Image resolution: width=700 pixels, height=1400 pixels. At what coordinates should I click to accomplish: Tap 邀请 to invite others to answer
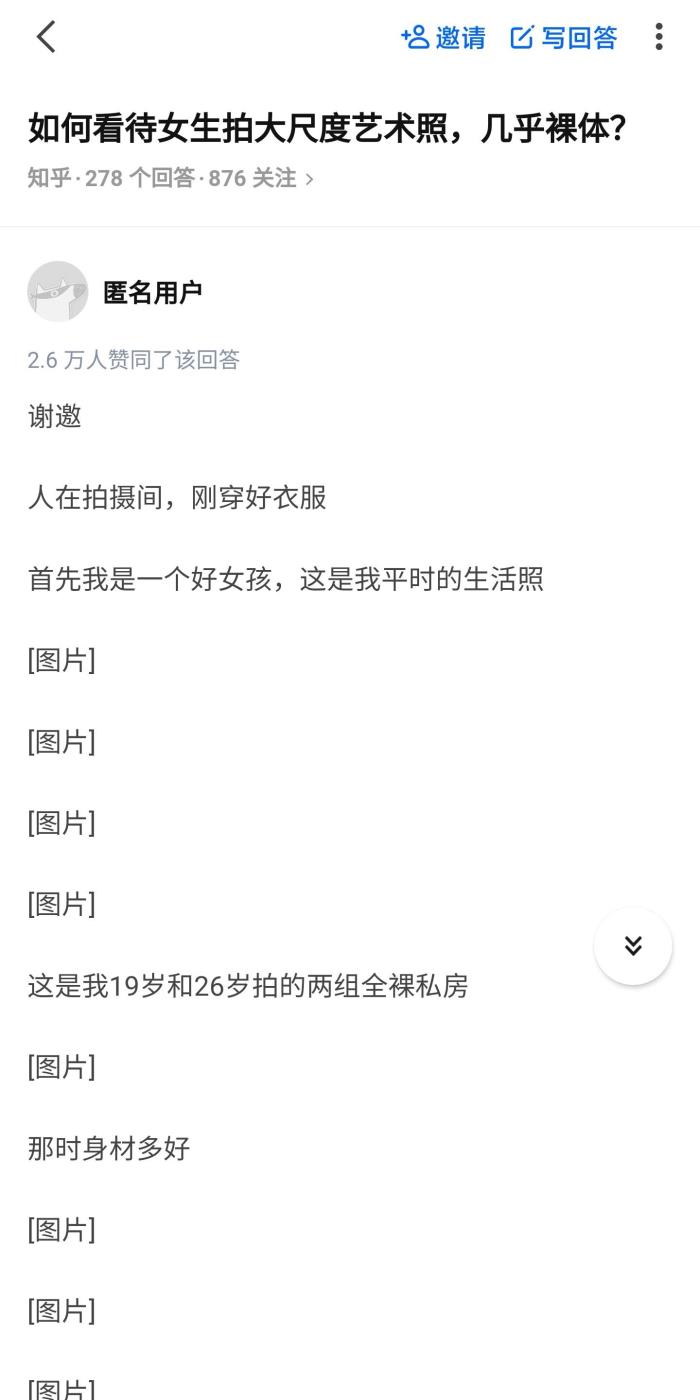pyautogui.click(x=443, y=38)
